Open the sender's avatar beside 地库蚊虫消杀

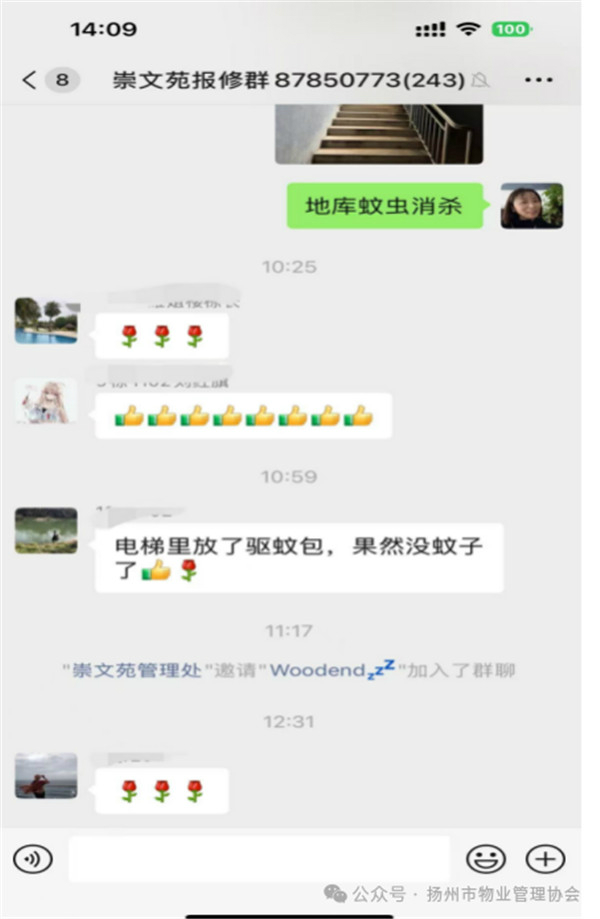tap(531, 206)
